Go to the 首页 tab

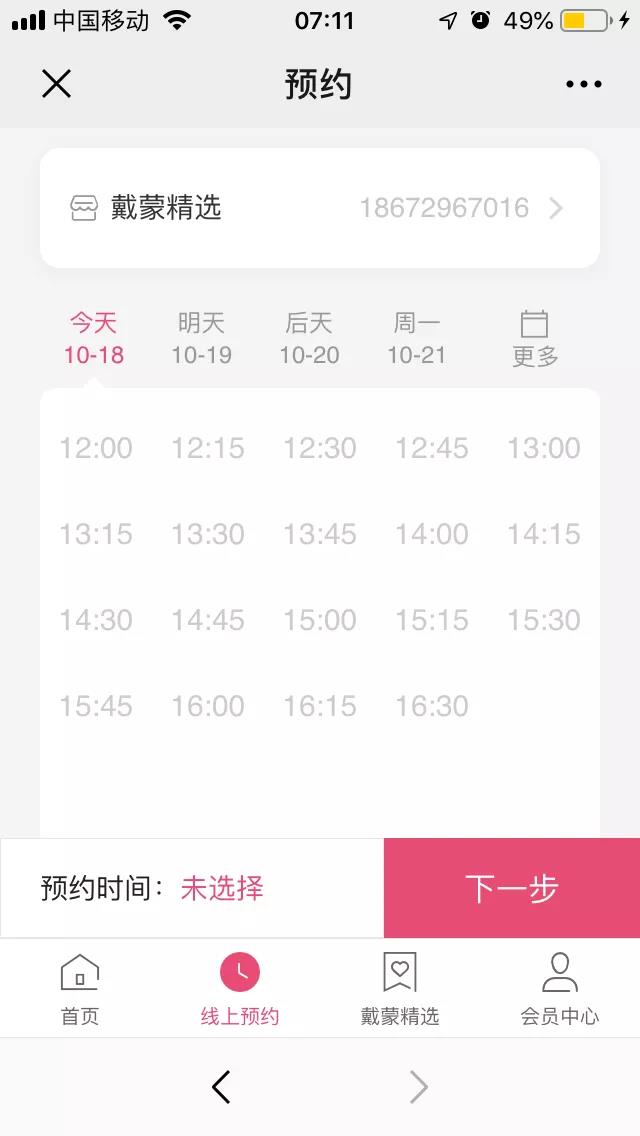point(80,988)
